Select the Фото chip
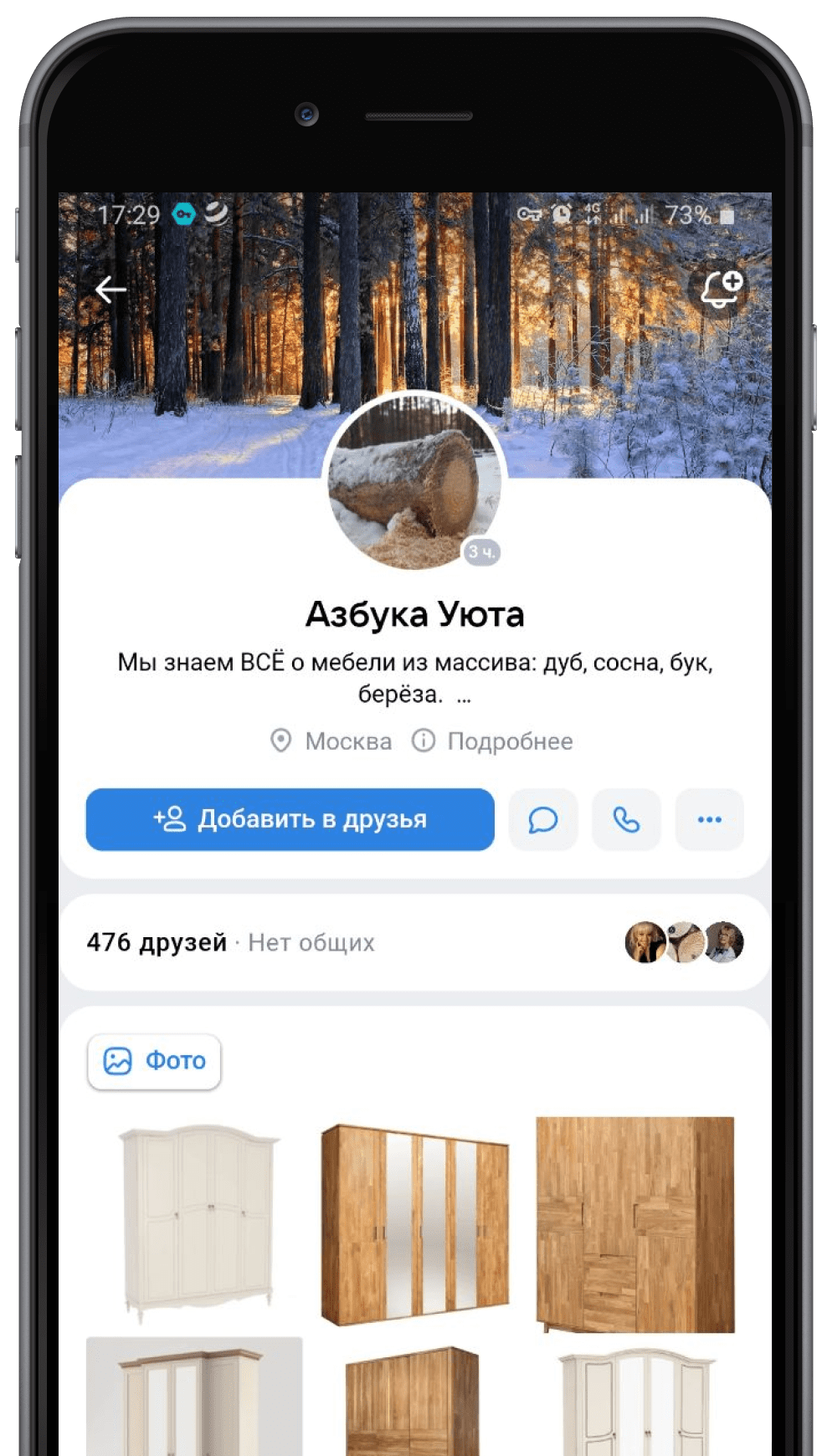The height and width of the screenshot is (1456, 827). click(155, 1061)
